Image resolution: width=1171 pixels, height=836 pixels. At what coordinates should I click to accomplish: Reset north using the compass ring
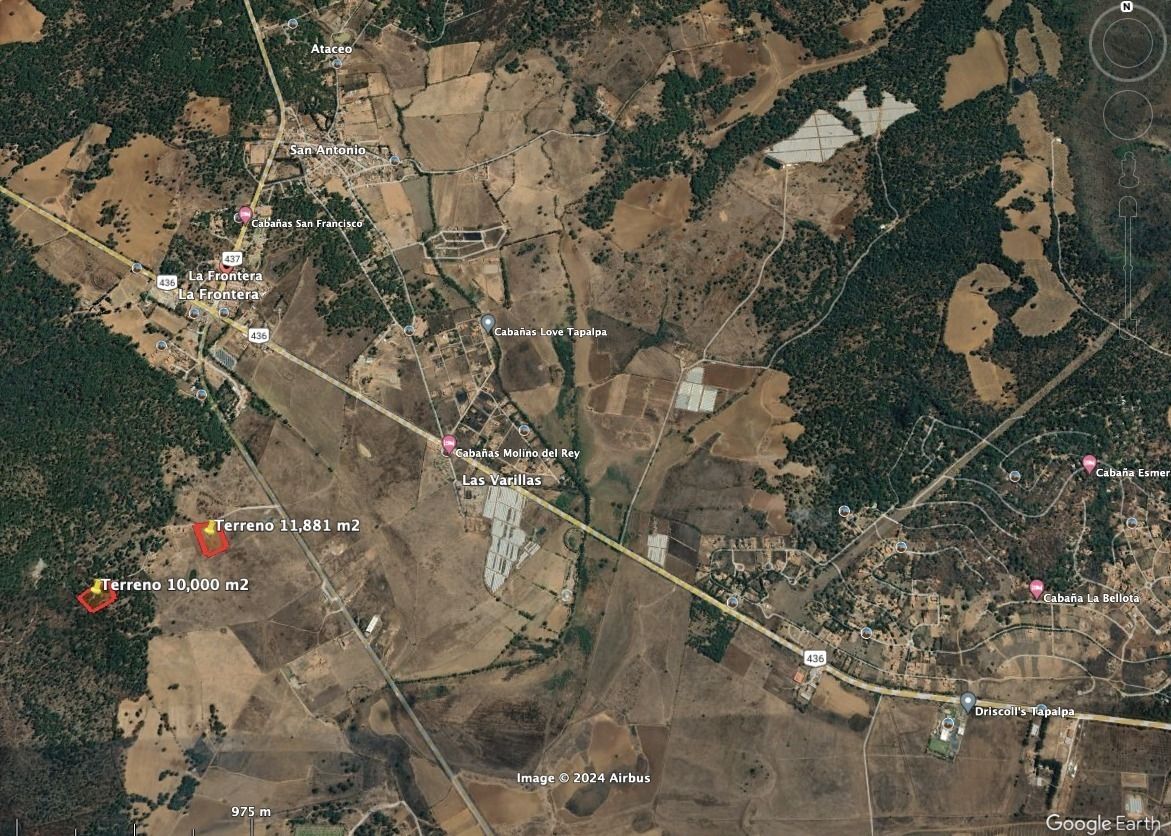click(x=1127, y=8)
